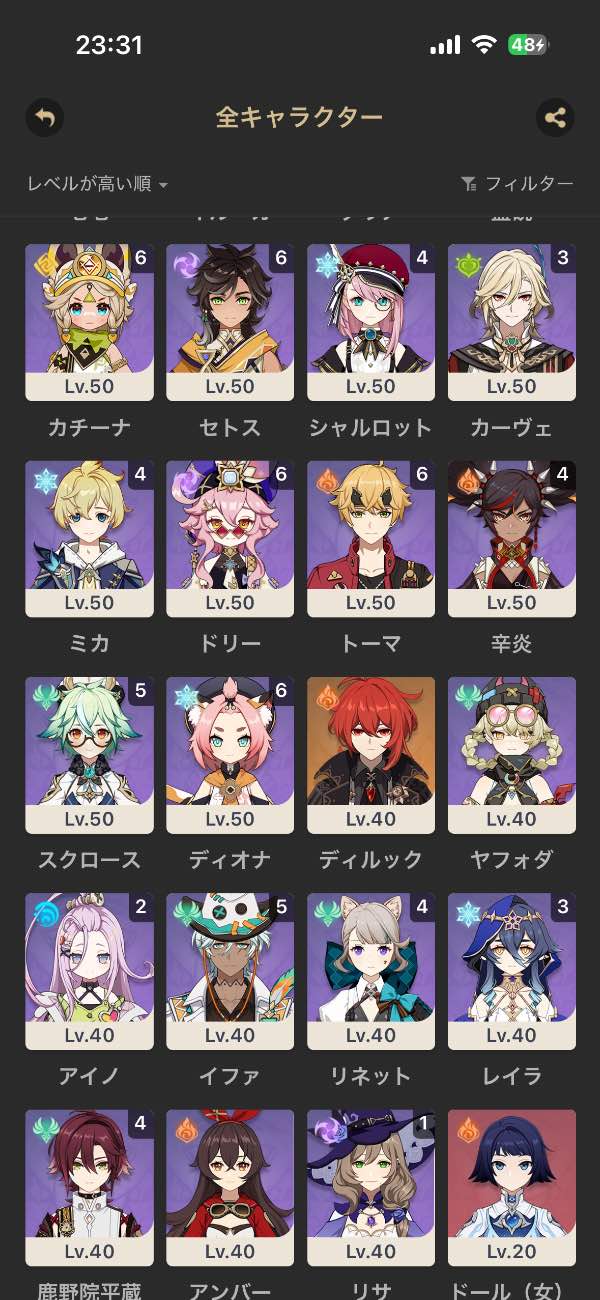This screenshot has width=600, height=1300.
Task: Open カーヴェ character card
Action: tap(512, 322)
